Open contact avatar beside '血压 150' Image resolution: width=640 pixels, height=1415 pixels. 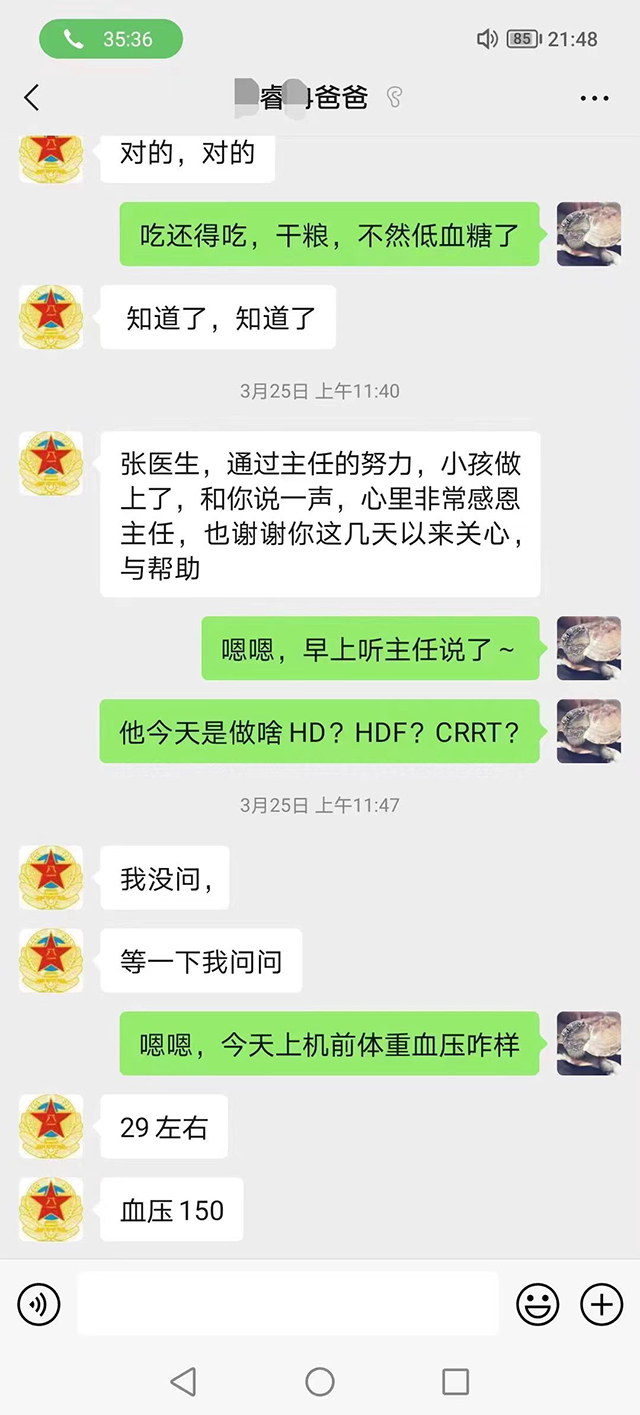51,1210
